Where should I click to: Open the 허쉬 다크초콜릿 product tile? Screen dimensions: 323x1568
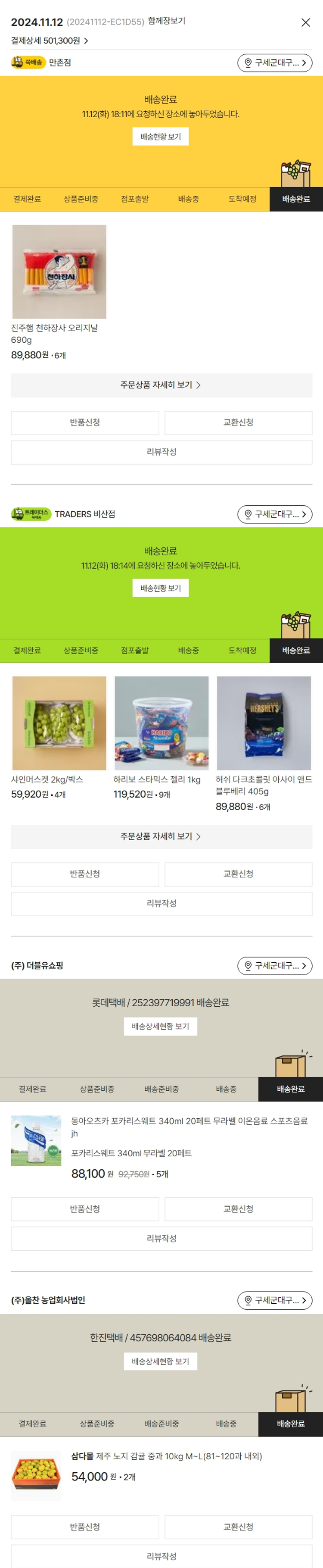click(x=264, y=723)
